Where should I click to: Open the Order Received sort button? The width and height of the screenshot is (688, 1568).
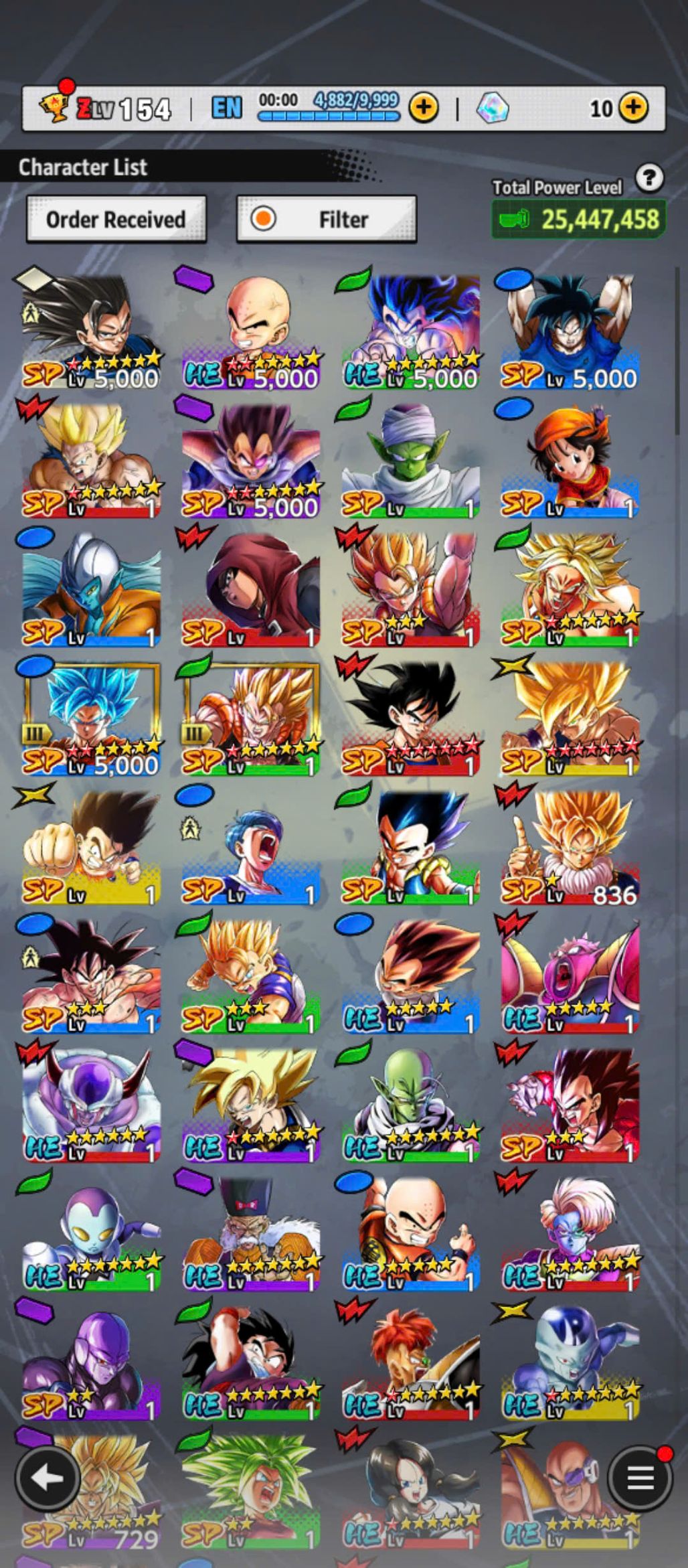(x=116, y=219)
